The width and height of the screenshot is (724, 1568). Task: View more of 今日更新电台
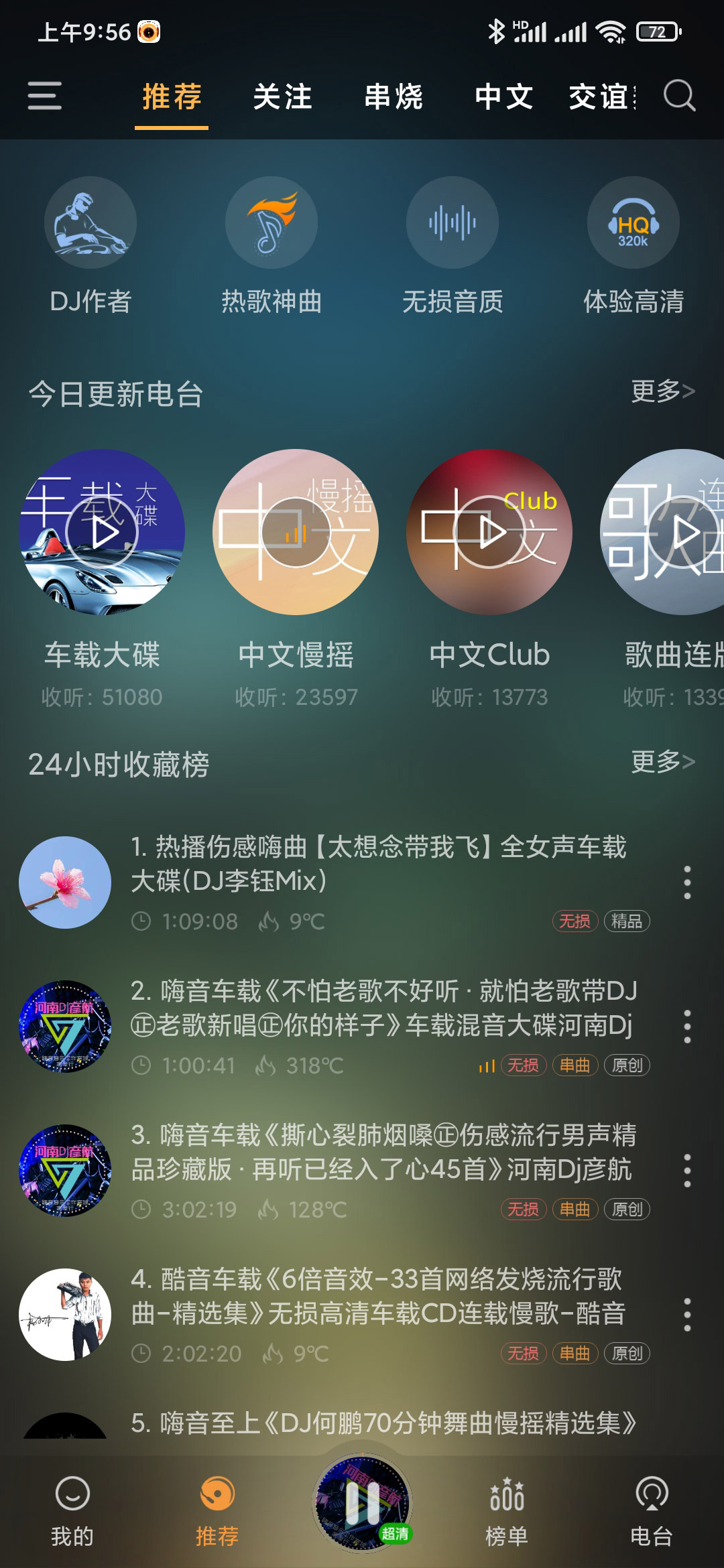tap(662, 391)
